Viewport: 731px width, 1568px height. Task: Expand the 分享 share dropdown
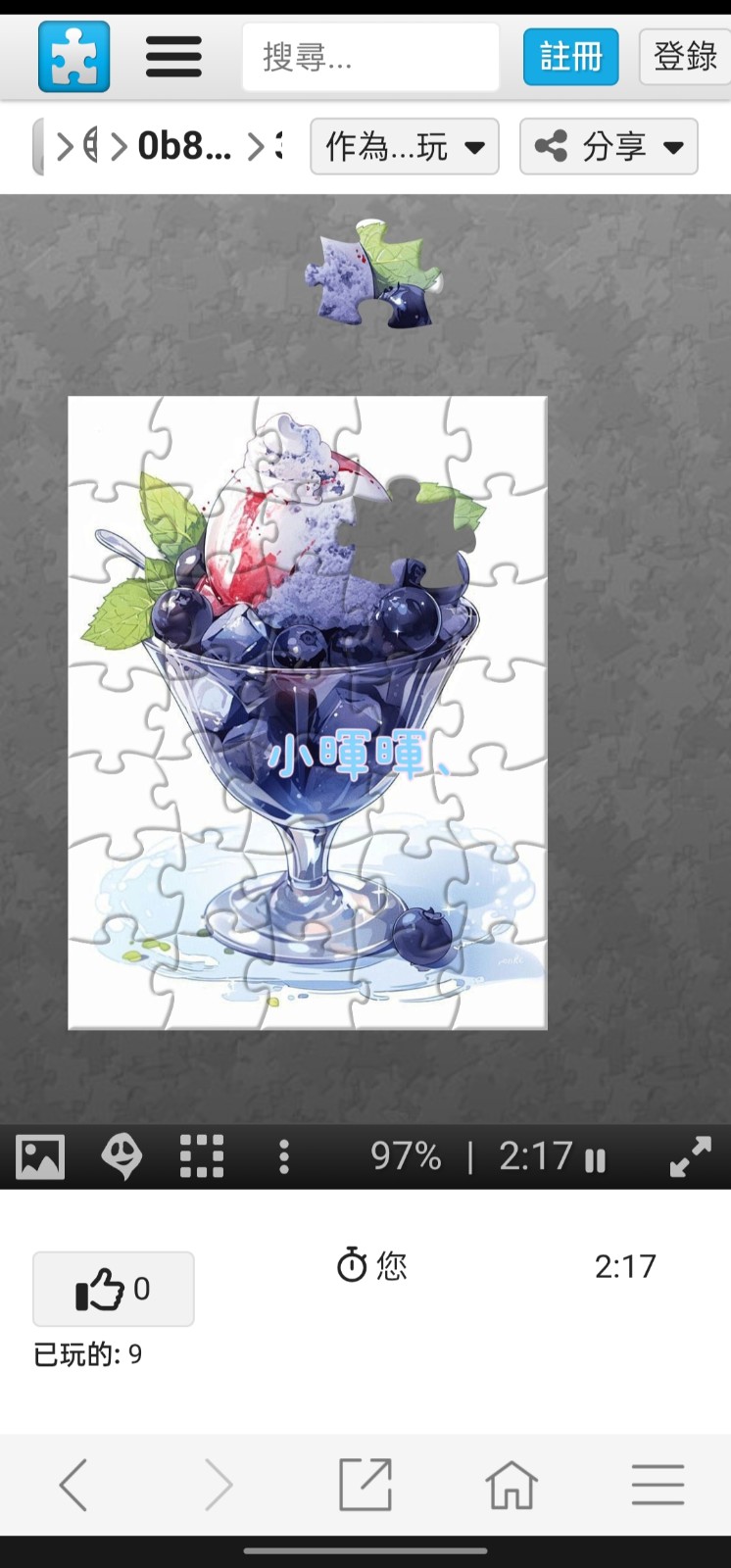[608, 147]
